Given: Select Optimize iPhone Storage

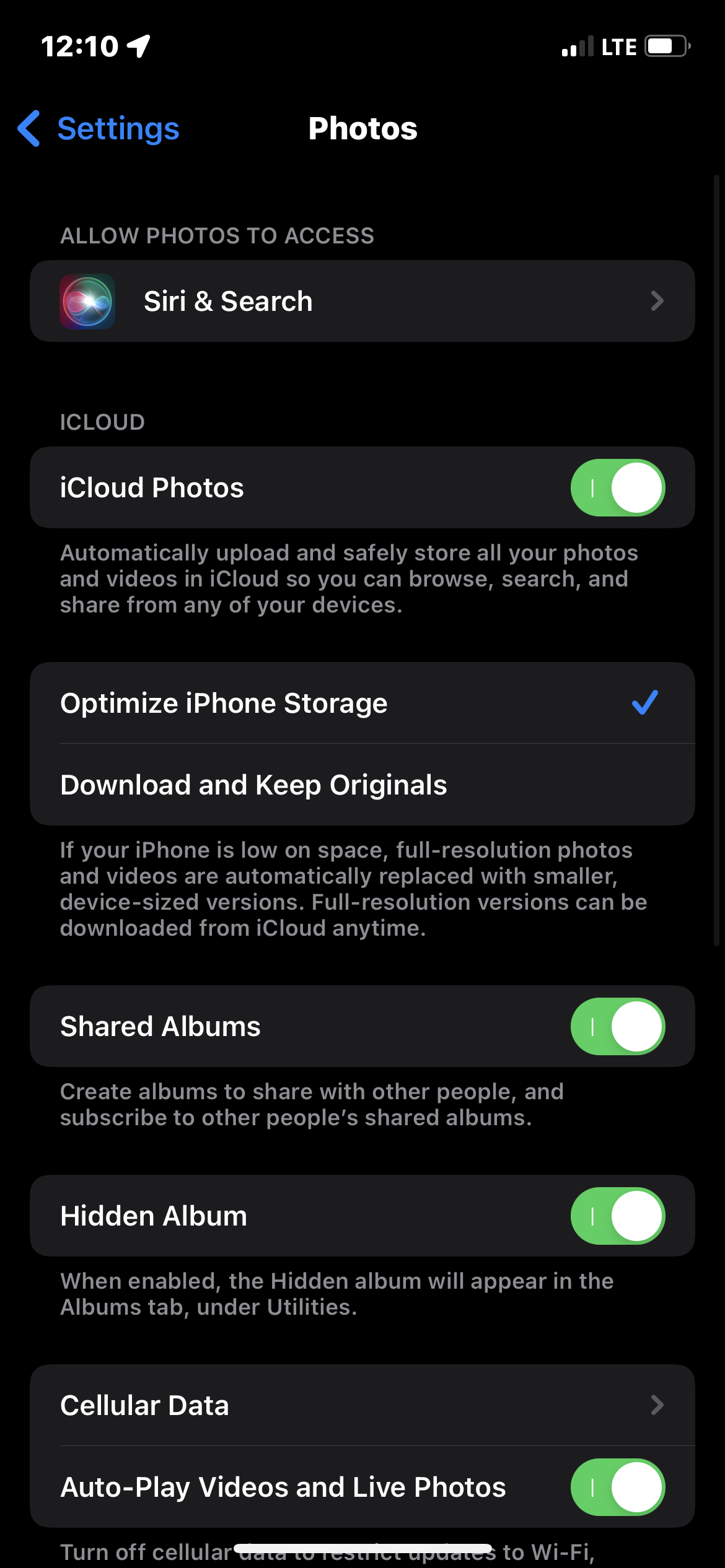Looking at the screenshot, I should click(x=362, y=703).
